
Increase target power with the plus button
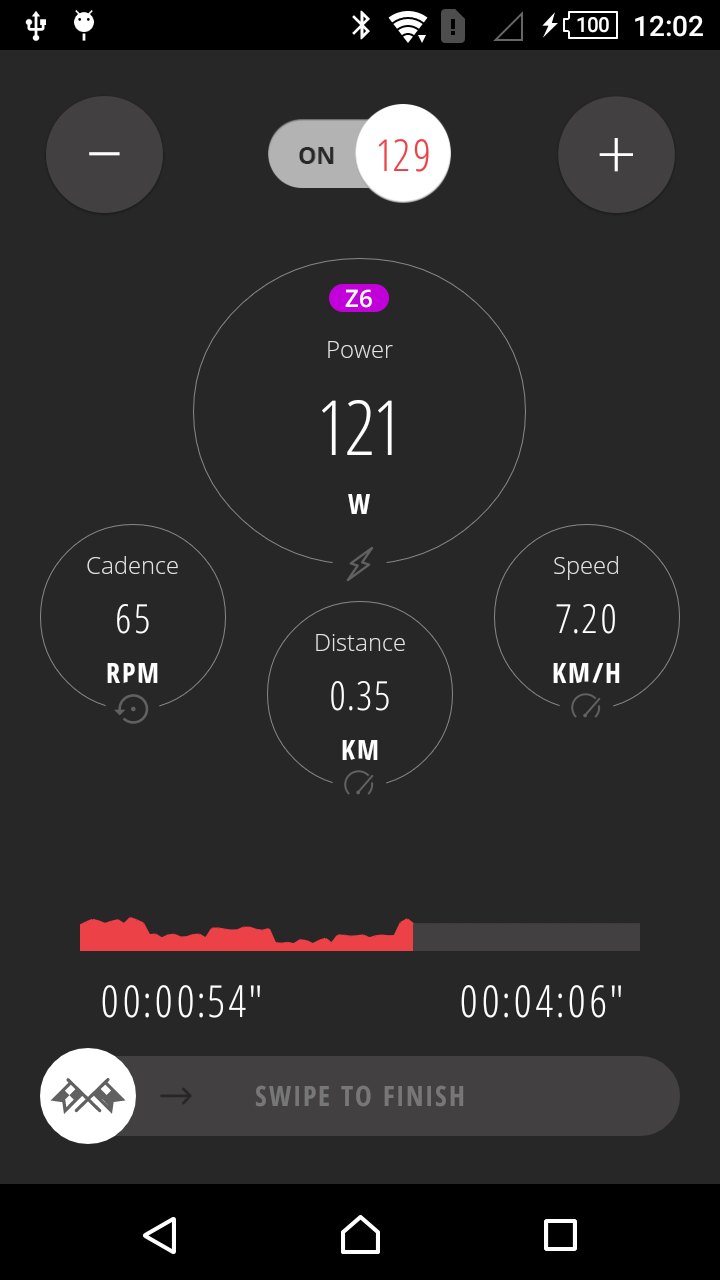[x=616, y=154]
